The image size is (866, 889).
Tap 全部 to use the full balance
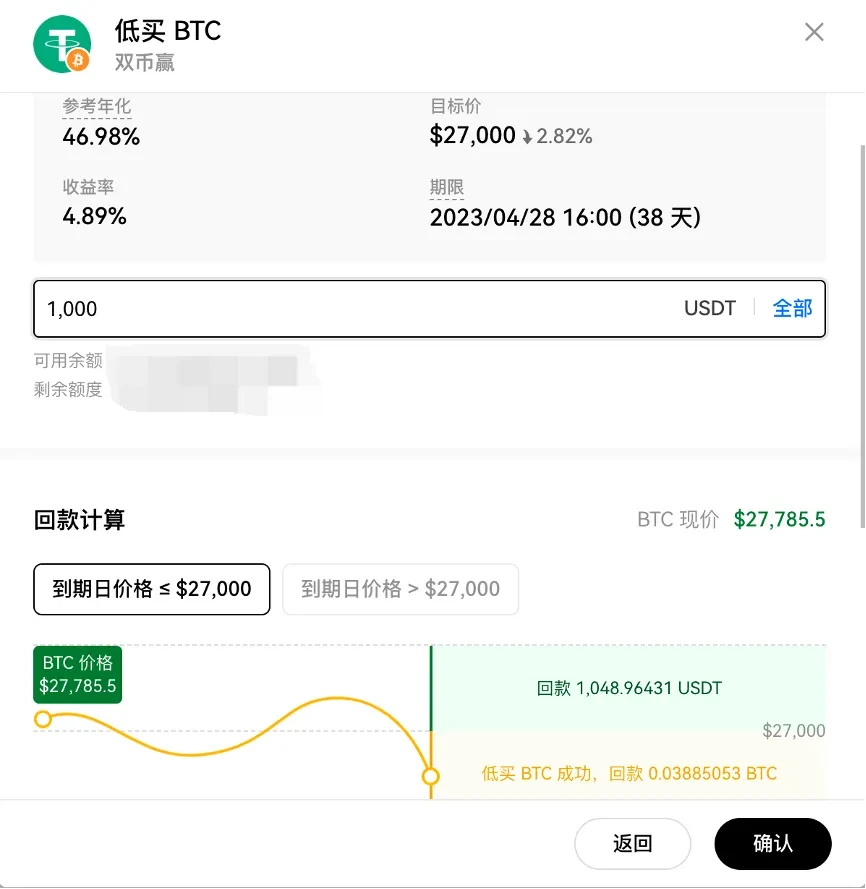(x=792, y=309)
